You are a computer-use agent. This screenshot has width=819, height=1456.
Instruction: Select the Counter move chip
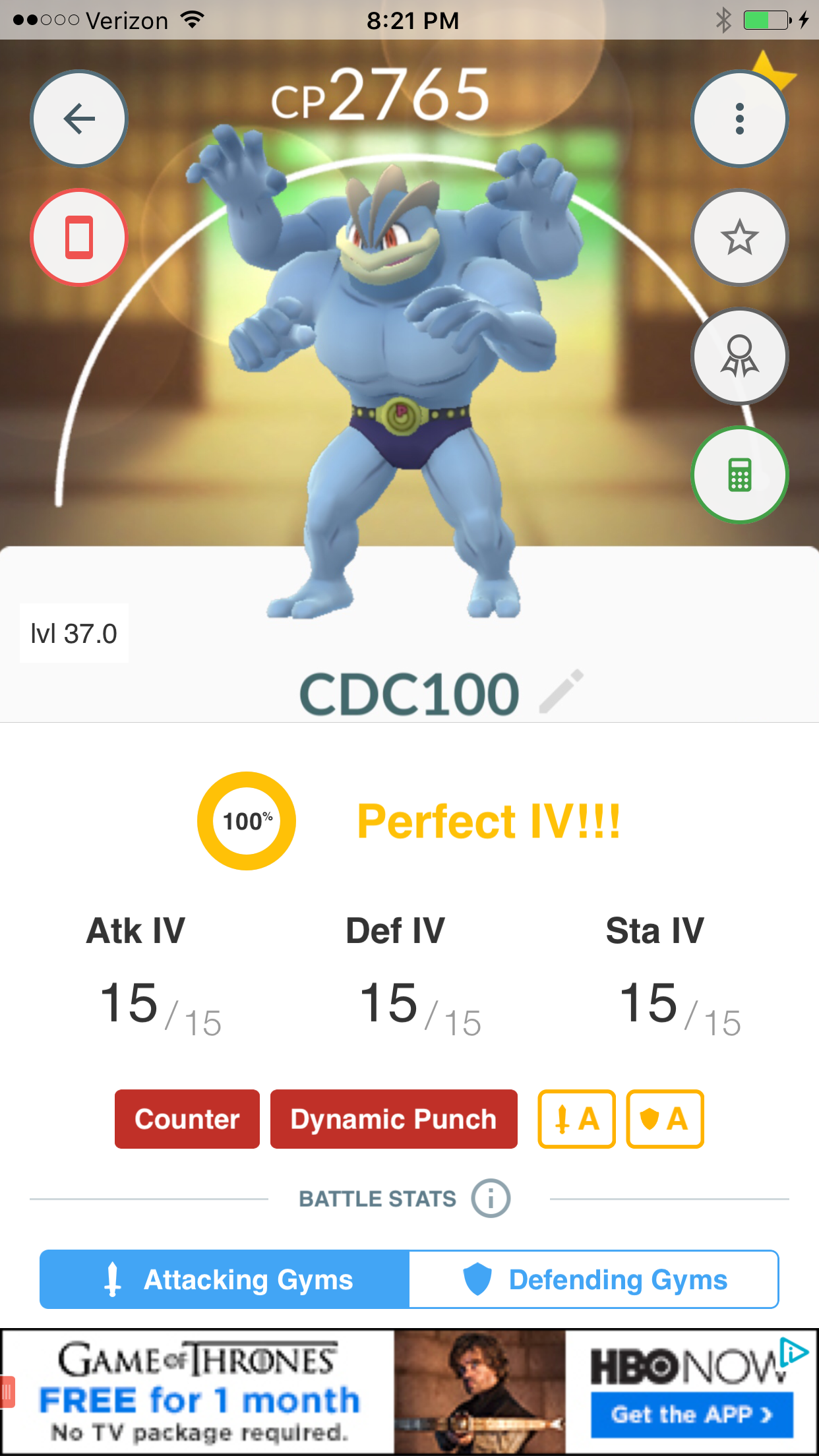tap(187, 1119)
